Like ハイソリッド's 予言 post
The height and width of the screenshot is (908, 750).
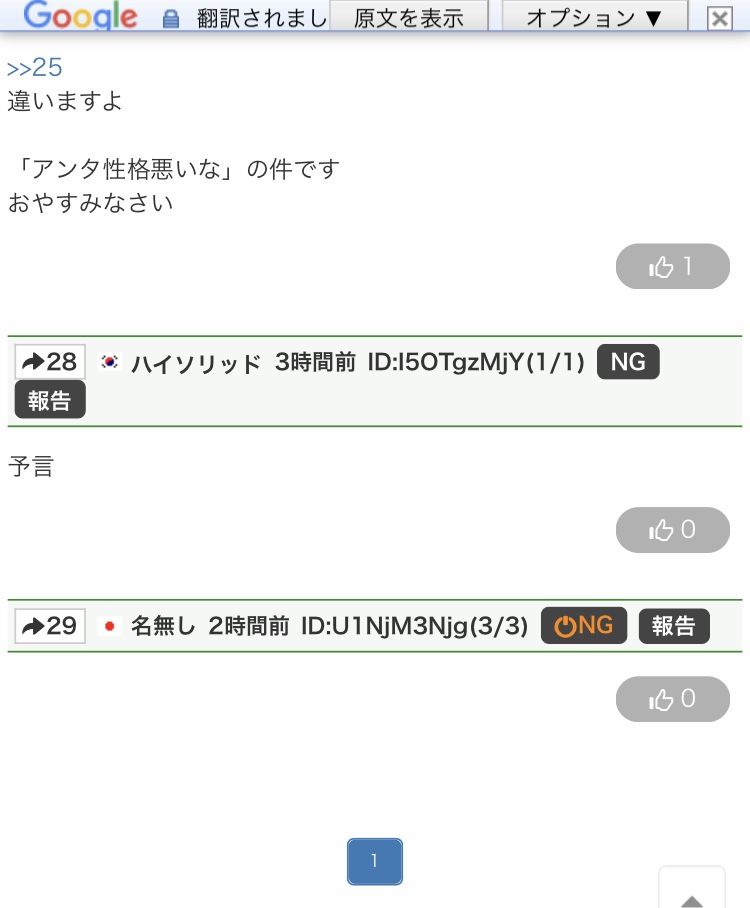[672, 530]
